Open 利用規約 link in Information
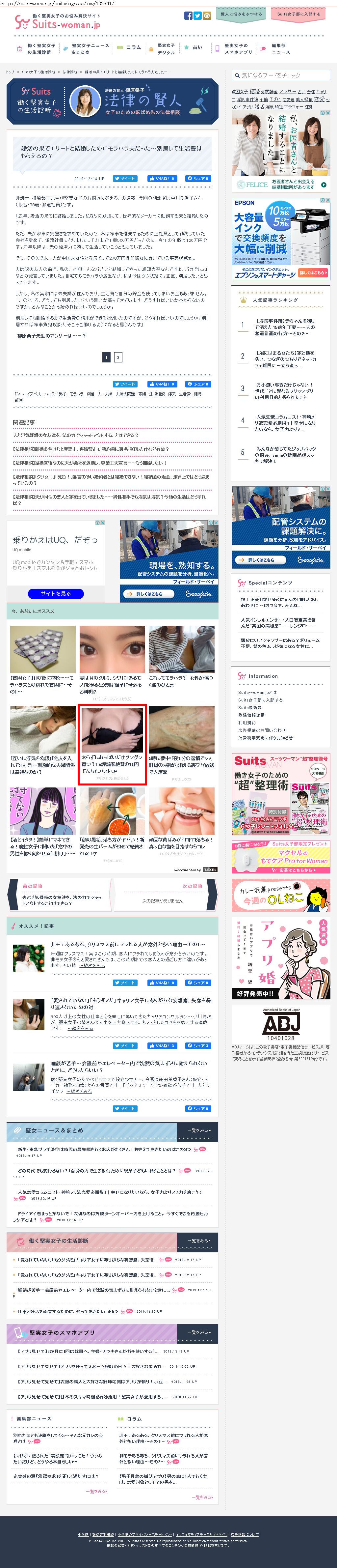The width and height of the screenshot is (337, 1568). coord(247,723)
